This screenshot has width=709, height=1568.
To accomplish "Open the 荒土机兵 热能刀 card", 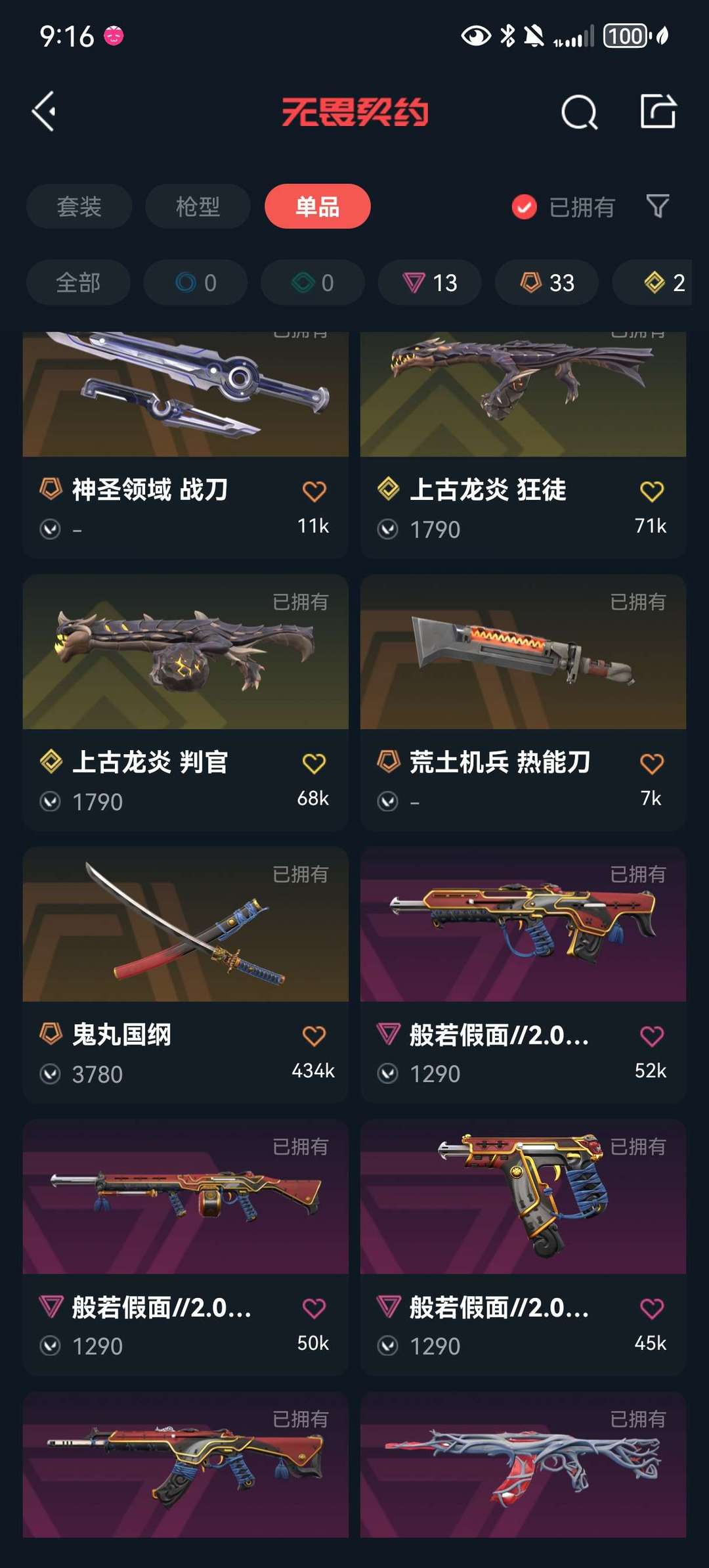I will pos(523,703).
